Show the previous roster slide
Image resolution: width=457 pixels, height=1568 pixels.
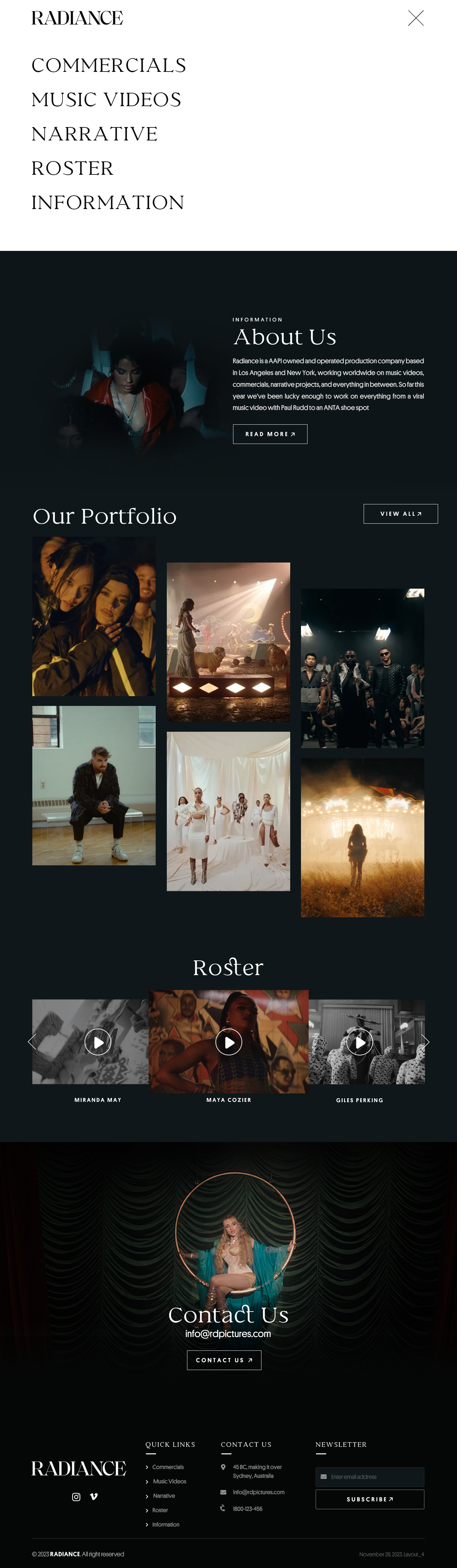[32, 1041]
